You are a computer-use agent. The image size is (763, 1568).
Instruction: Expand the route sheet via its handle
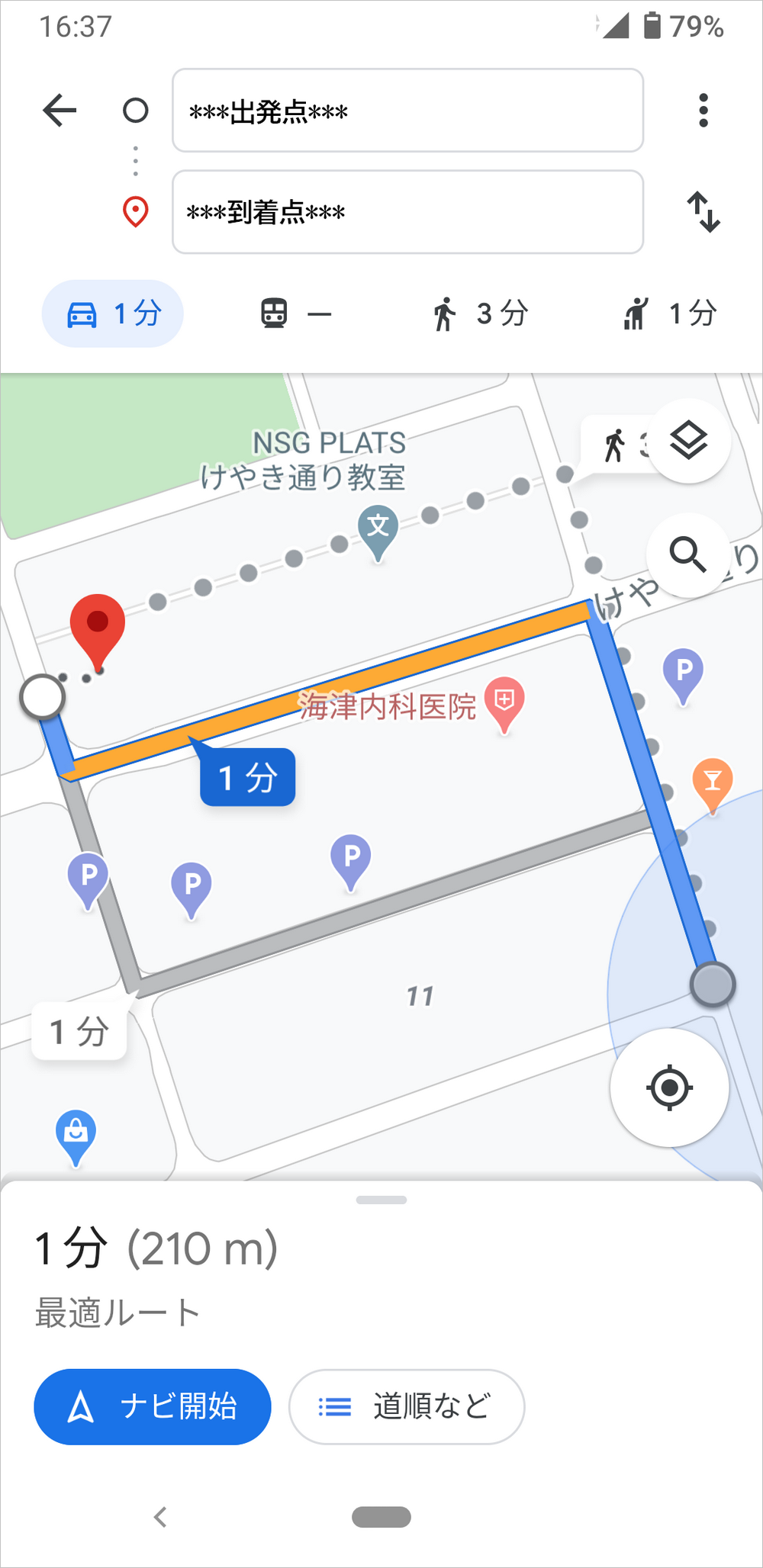coord(381,1200)
